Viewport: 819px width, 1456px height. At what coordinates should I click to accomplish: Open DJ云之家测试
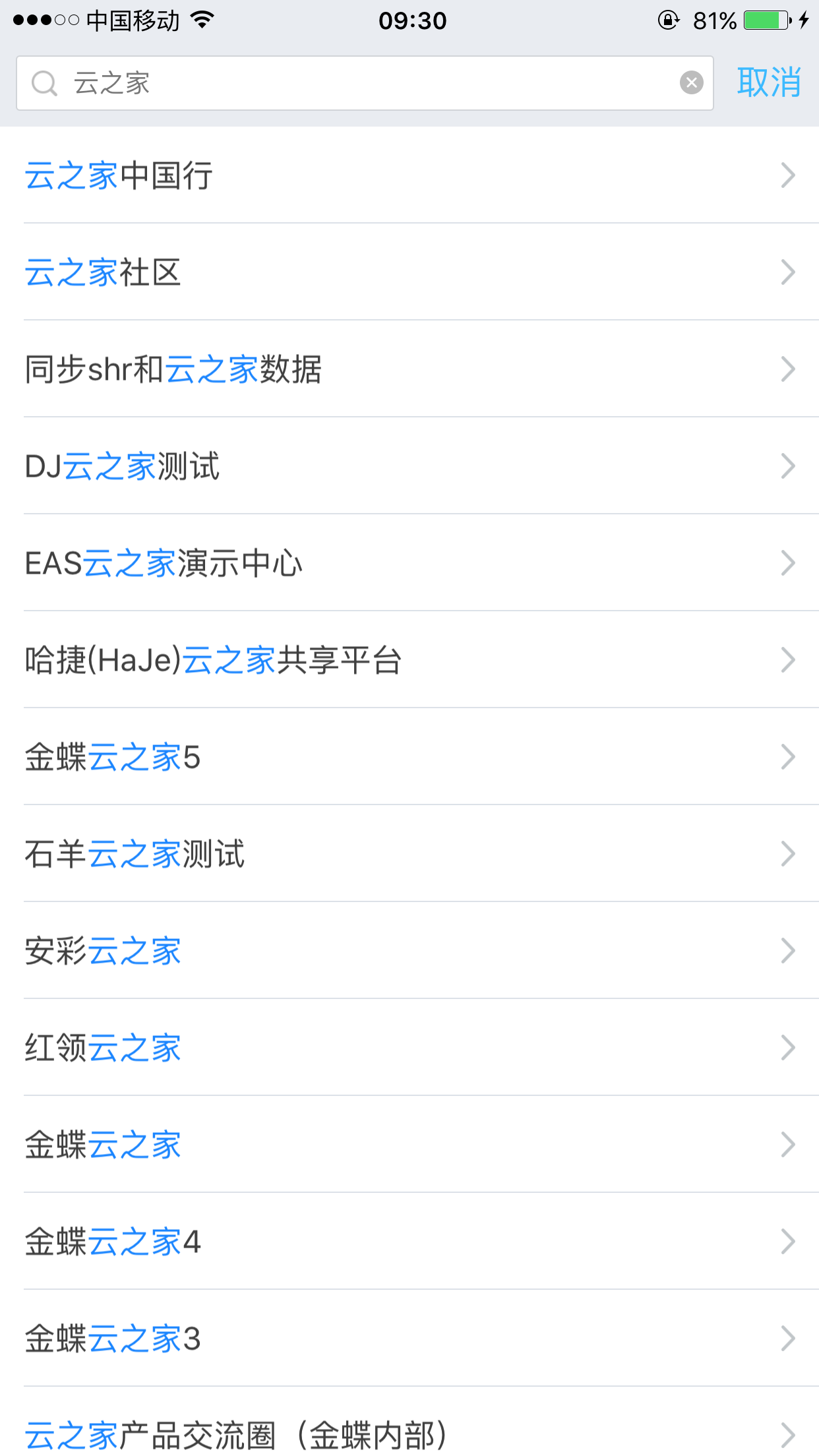pos(409,466)
